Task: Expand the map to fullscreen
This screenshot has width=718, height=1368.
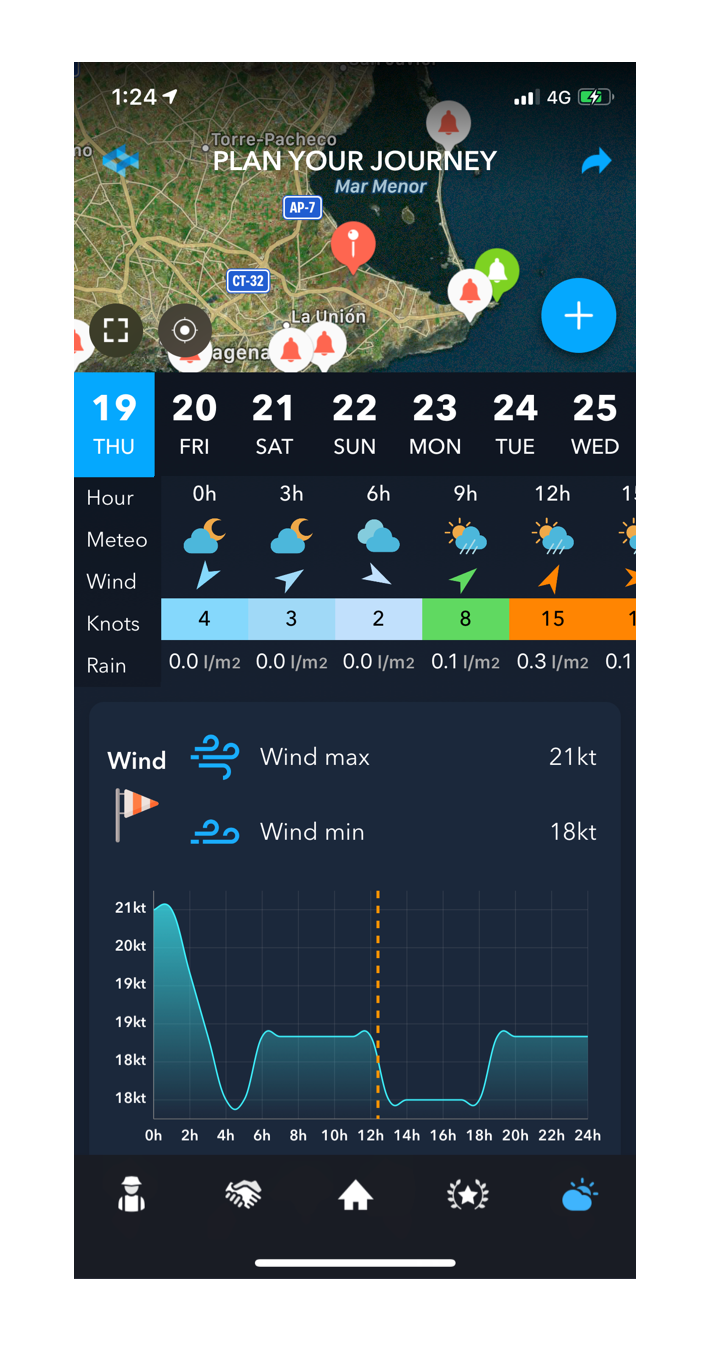Action: tap(116, 330)
